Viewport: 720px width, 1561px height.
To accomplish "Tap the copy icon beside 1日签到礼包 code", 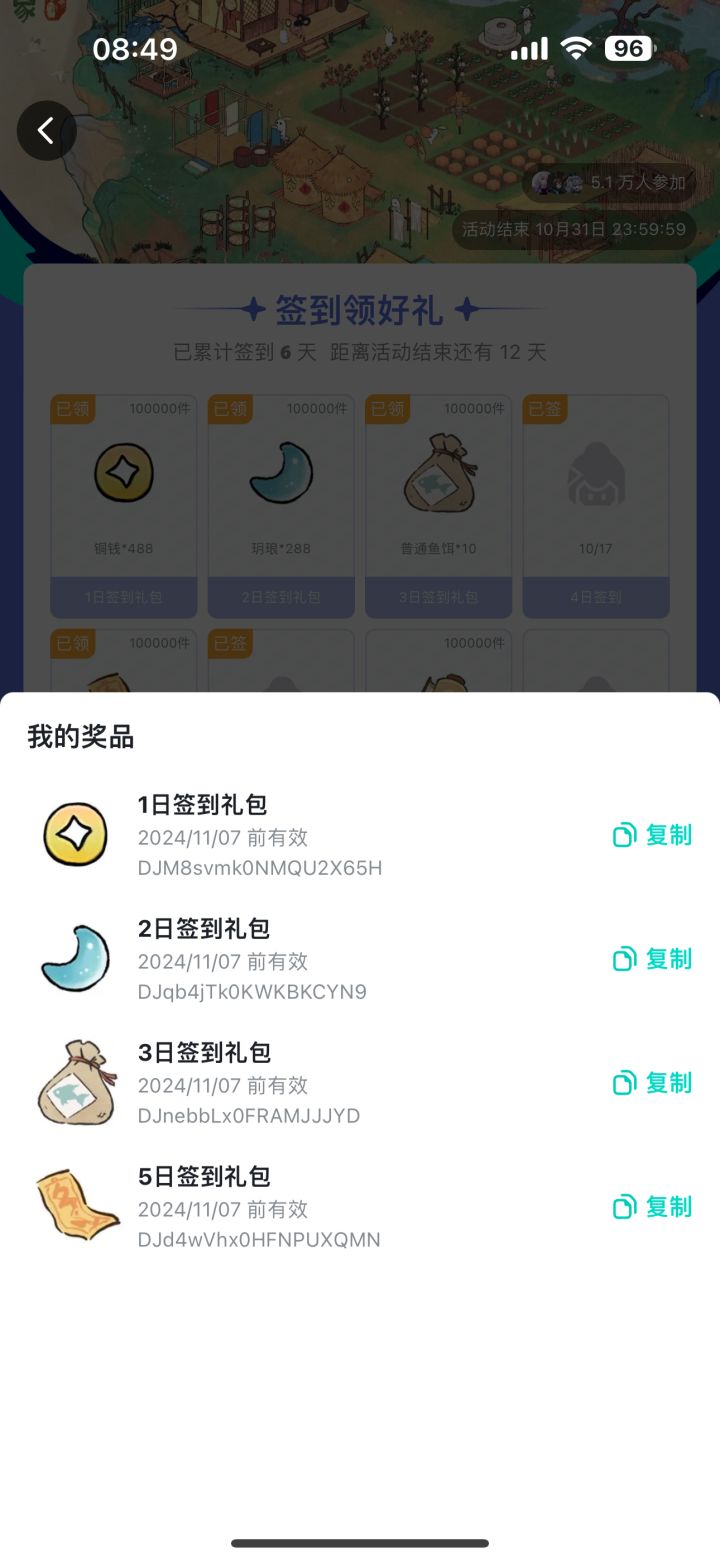I will tap(622, 834).
